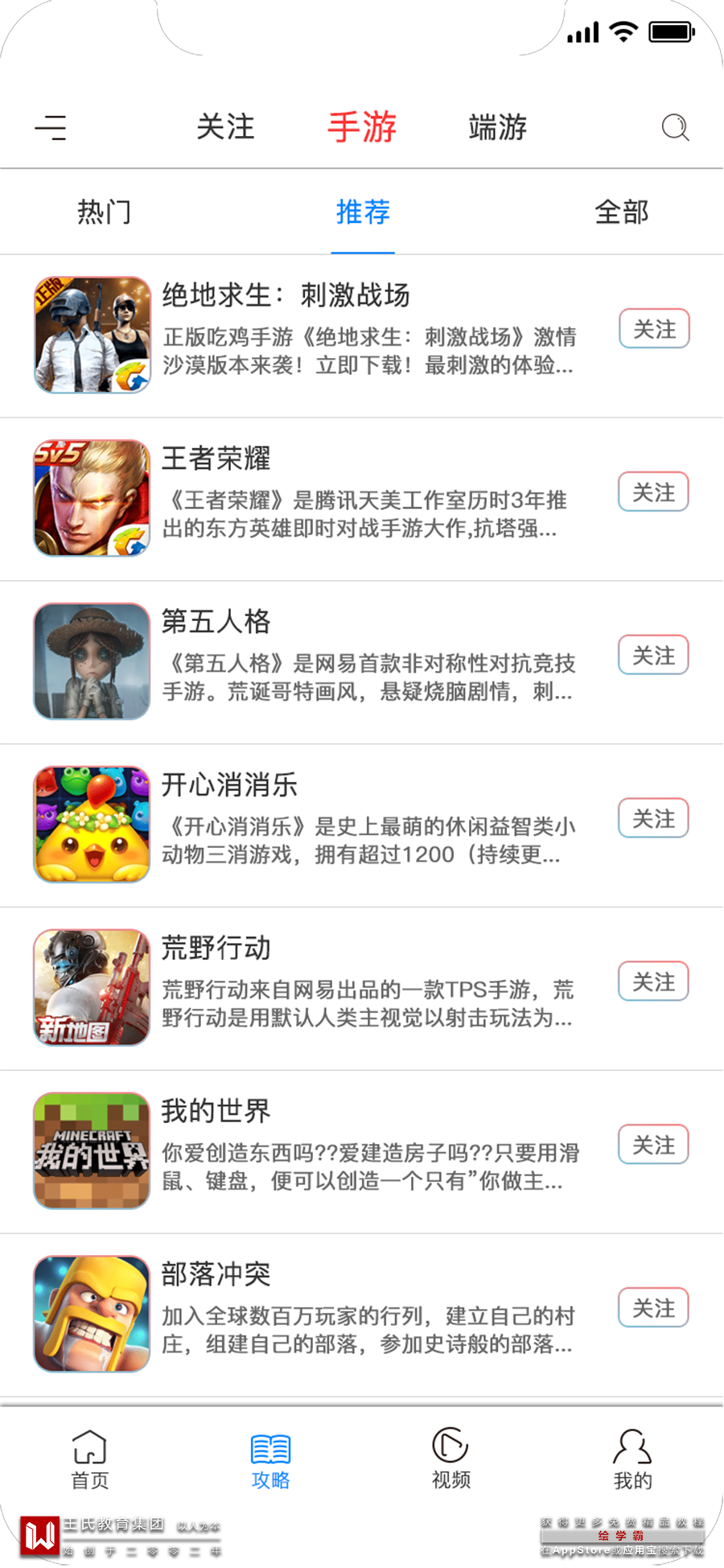Select the 端游 top tab
724x1568 pixels.
click(x=498, y=127)
